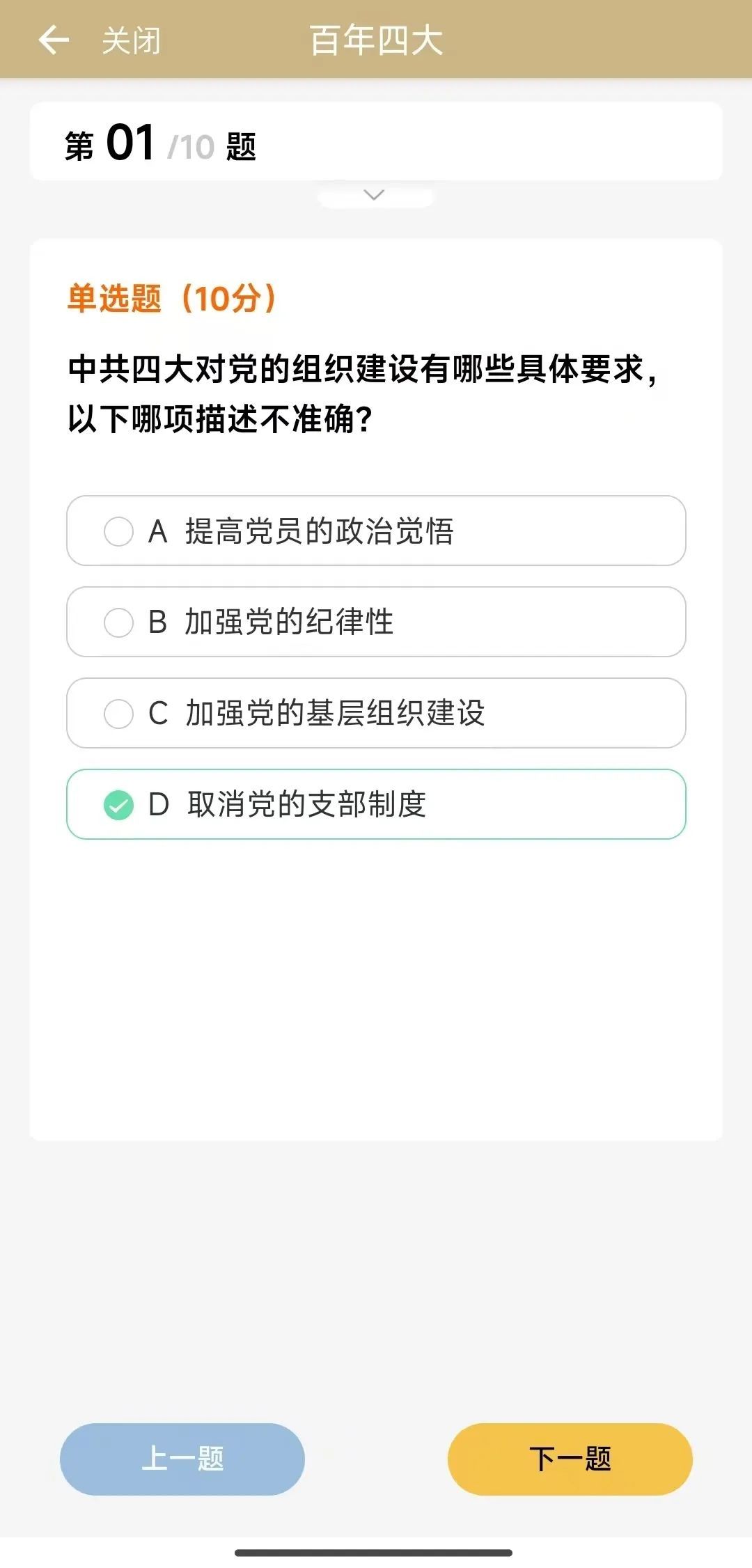
Task: Tap 关闭 to close the quiz
Action: point(131,40)
